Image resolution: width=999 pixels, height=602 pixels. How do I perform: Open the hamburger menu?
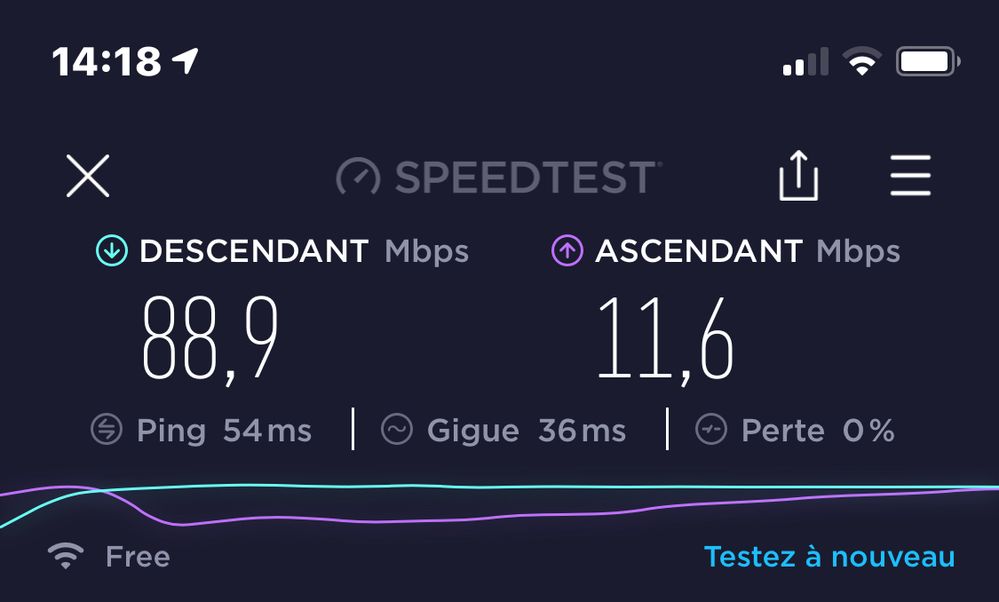tap(910, 177)
